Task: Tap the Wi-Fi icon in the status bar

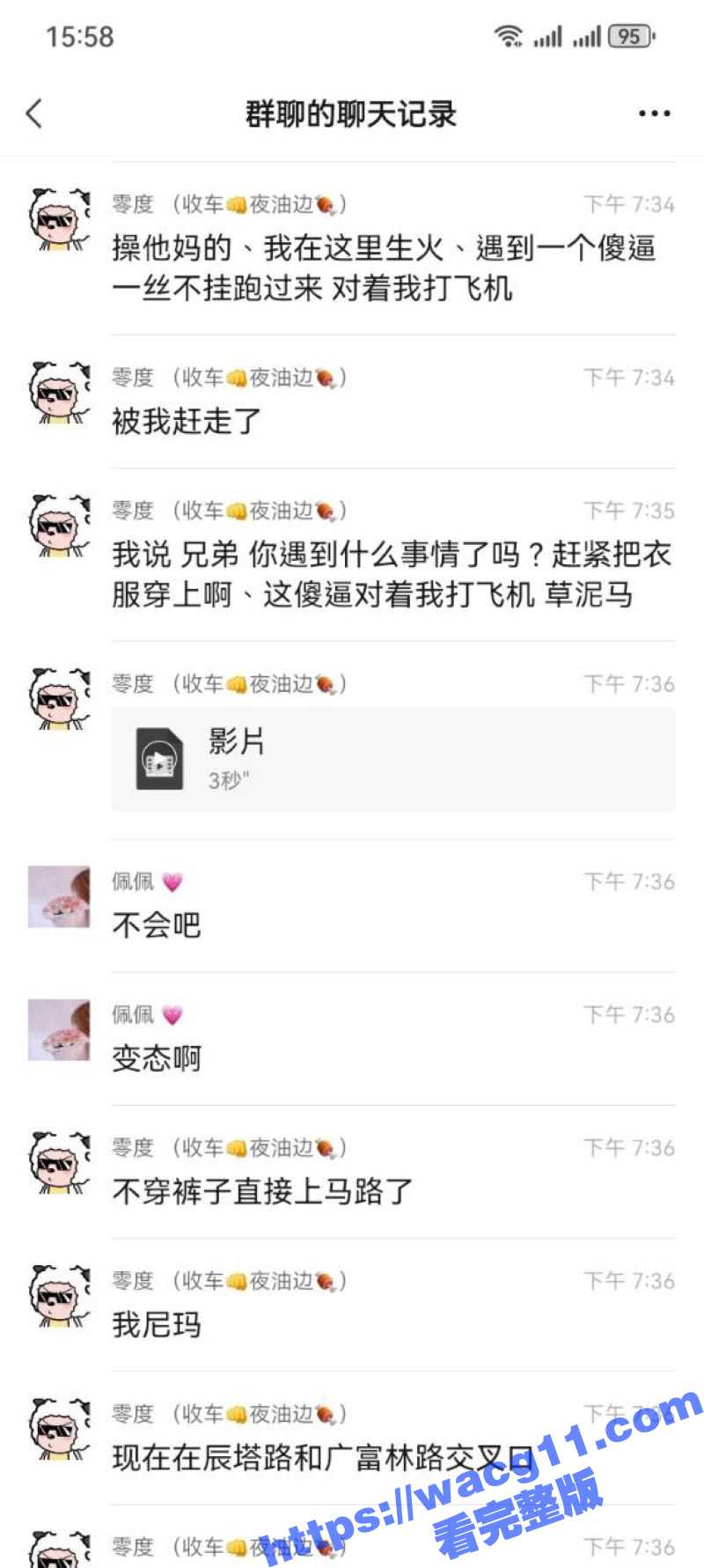Action: [509, 35]
